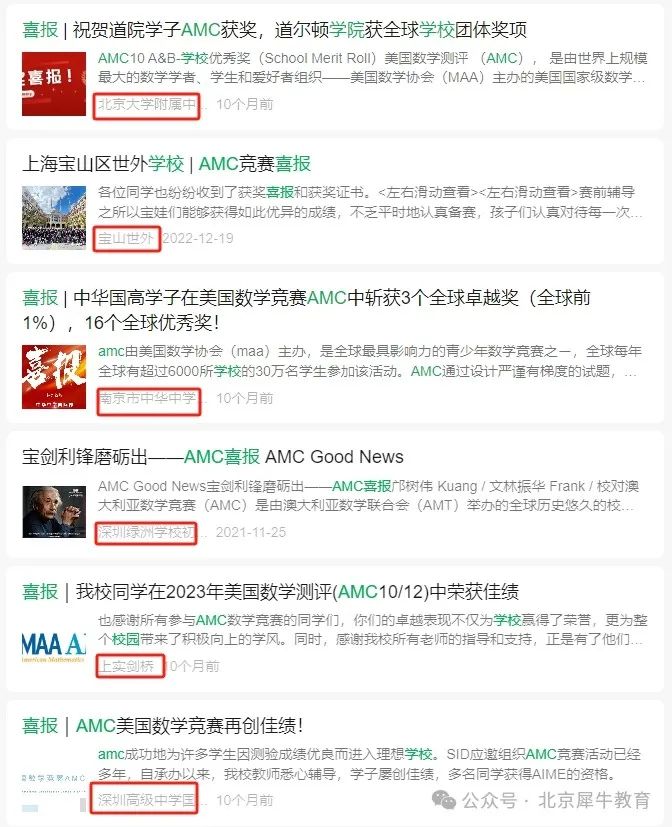Open the 宝剑锋利磨砺出 AMC Good News result

click(x=212, y=457)
